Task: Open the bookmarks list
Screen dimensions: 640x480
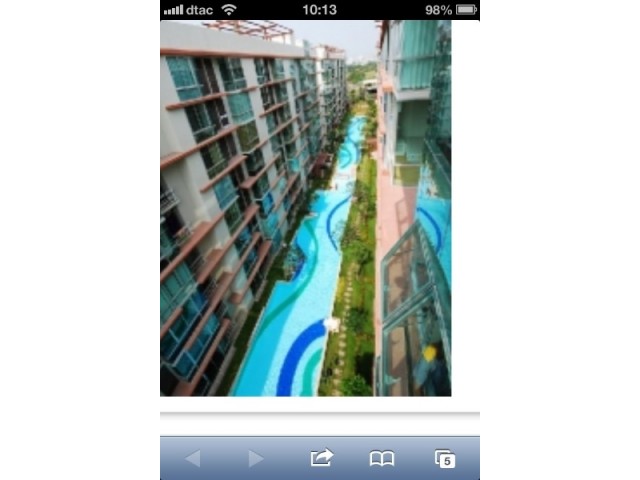Action: (x=382, y=458)
